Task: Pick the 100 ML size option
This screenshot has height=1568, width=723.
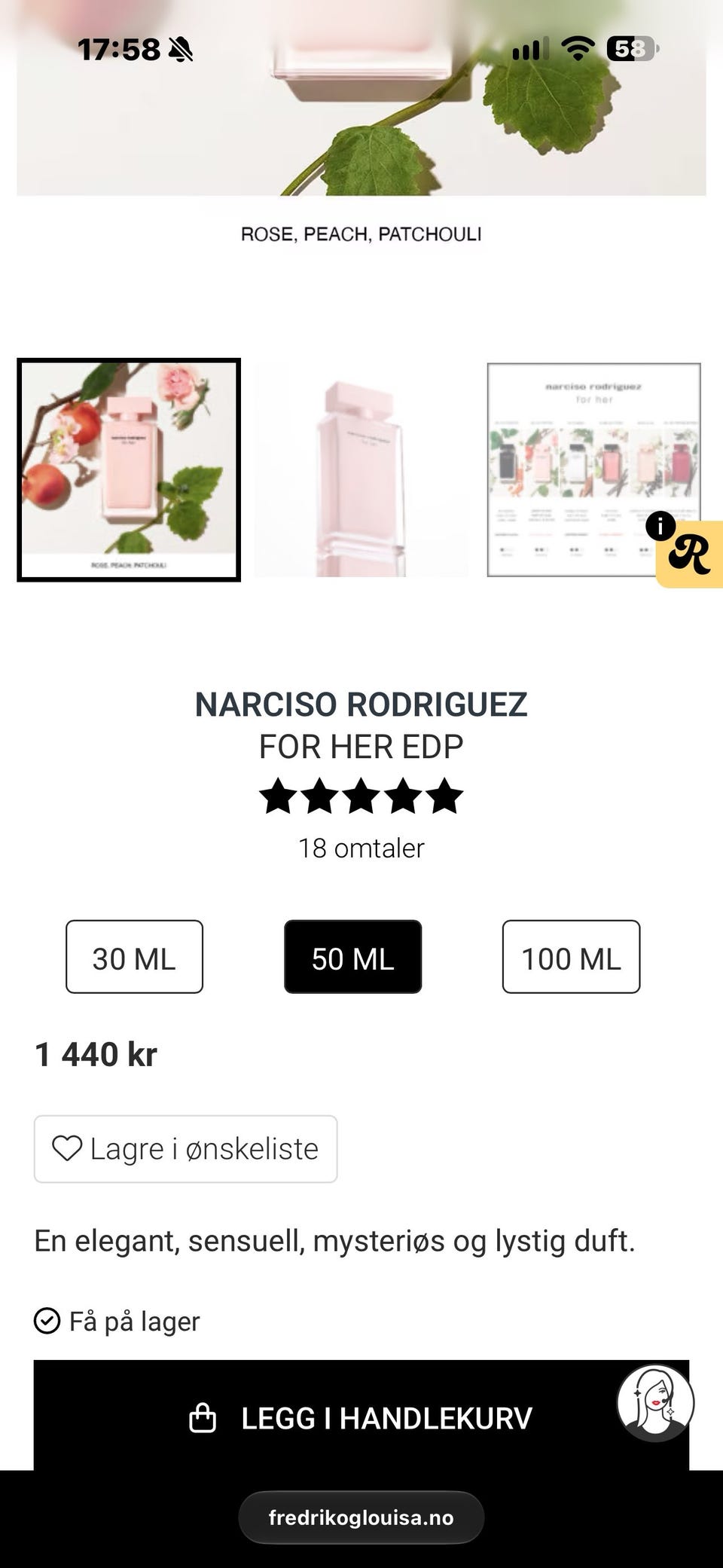Action: pos(571,957)
